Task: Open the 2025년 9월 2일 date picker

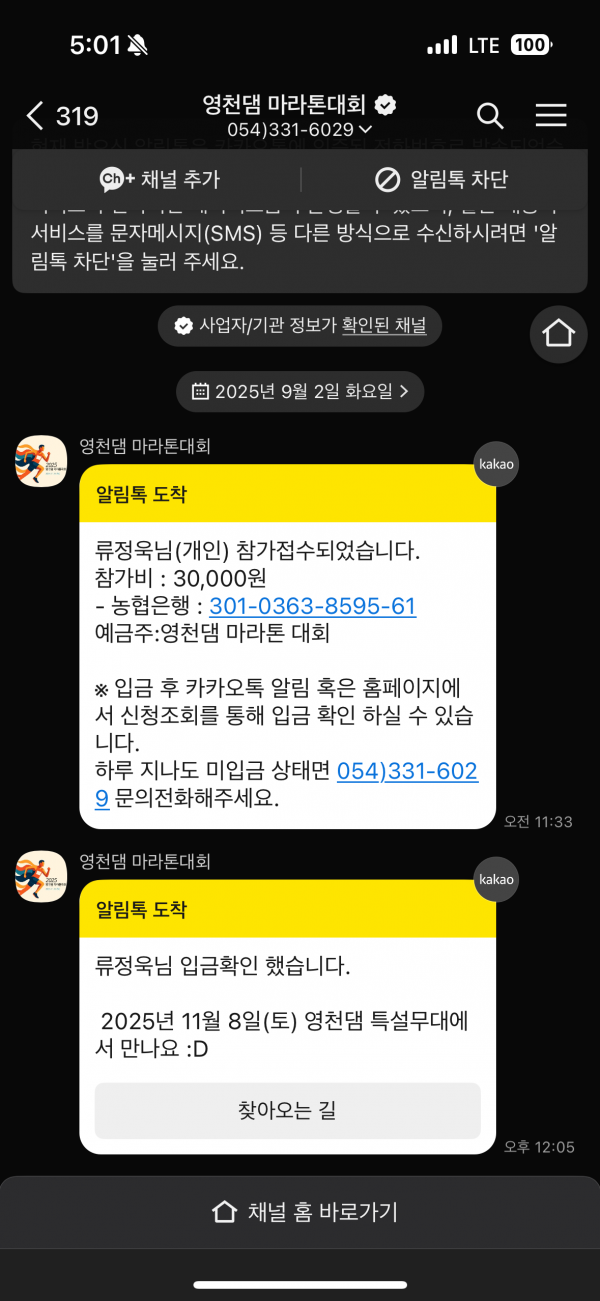Action: (x=300, y=391)
